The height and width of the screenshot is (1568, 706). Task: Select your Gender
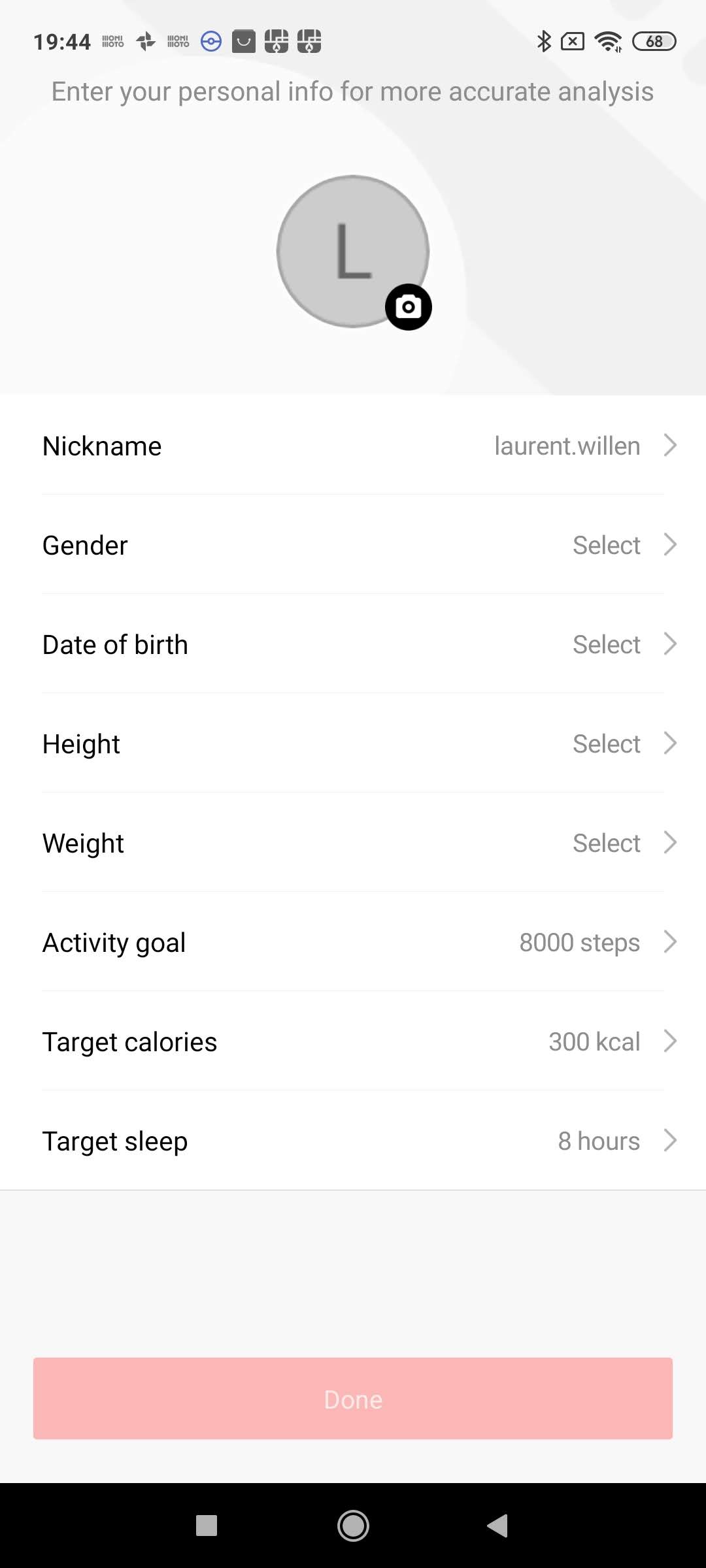[353, 546]
